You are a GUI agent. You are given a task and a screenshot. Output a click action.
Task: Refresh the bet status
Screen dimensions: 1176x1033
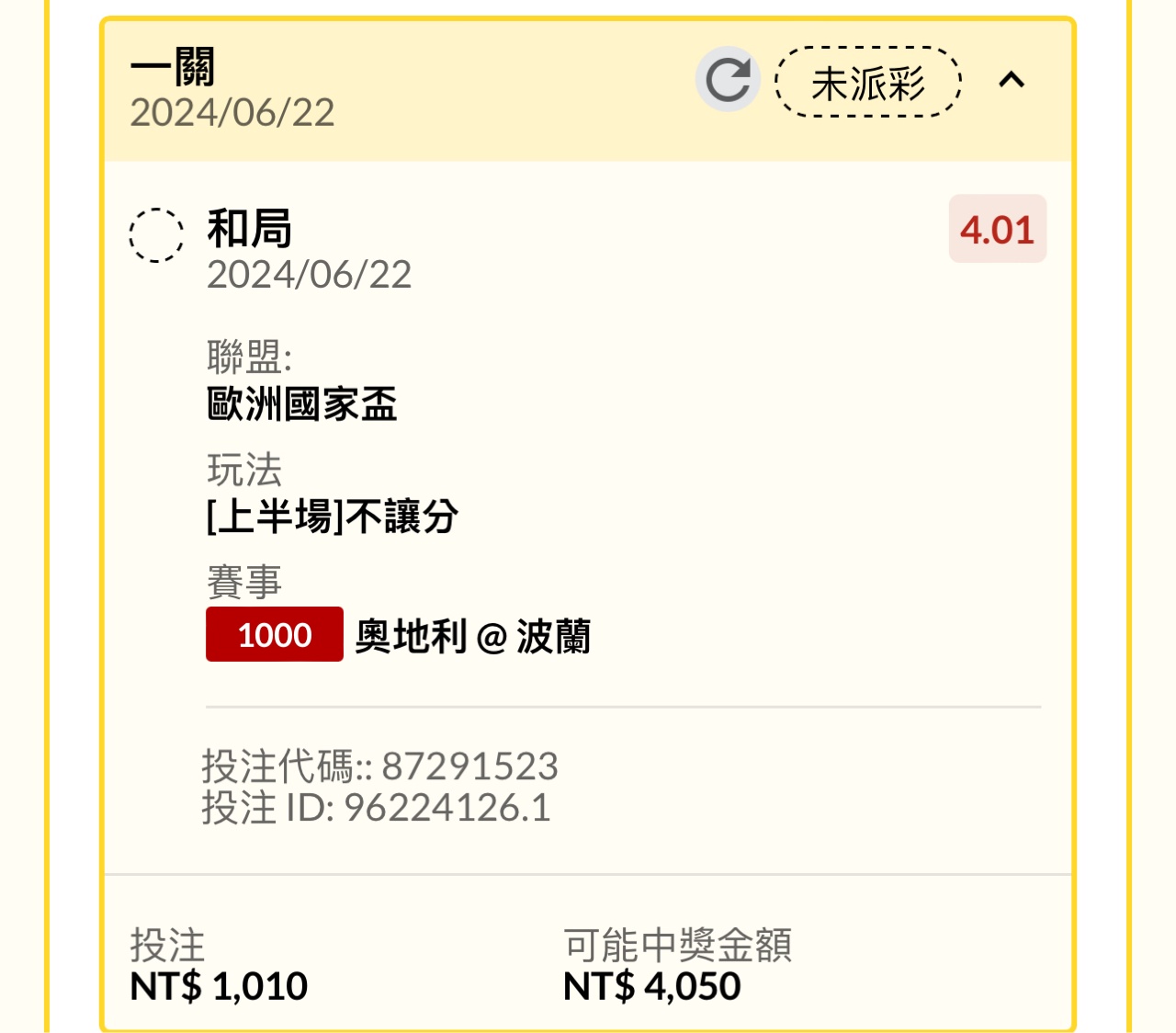click(728, 80)
